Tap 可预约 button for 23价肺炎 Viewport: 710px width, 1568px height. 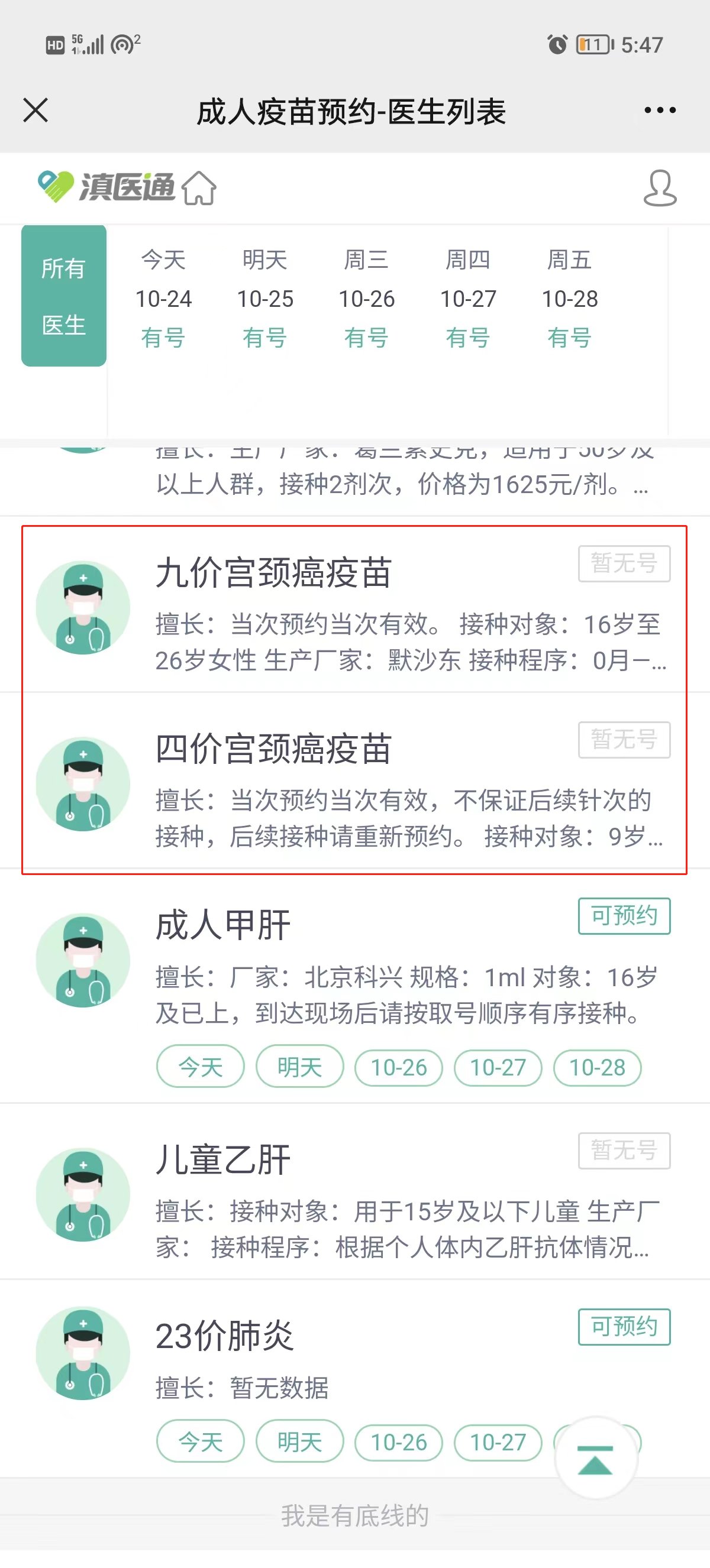tap(624, 1327)
